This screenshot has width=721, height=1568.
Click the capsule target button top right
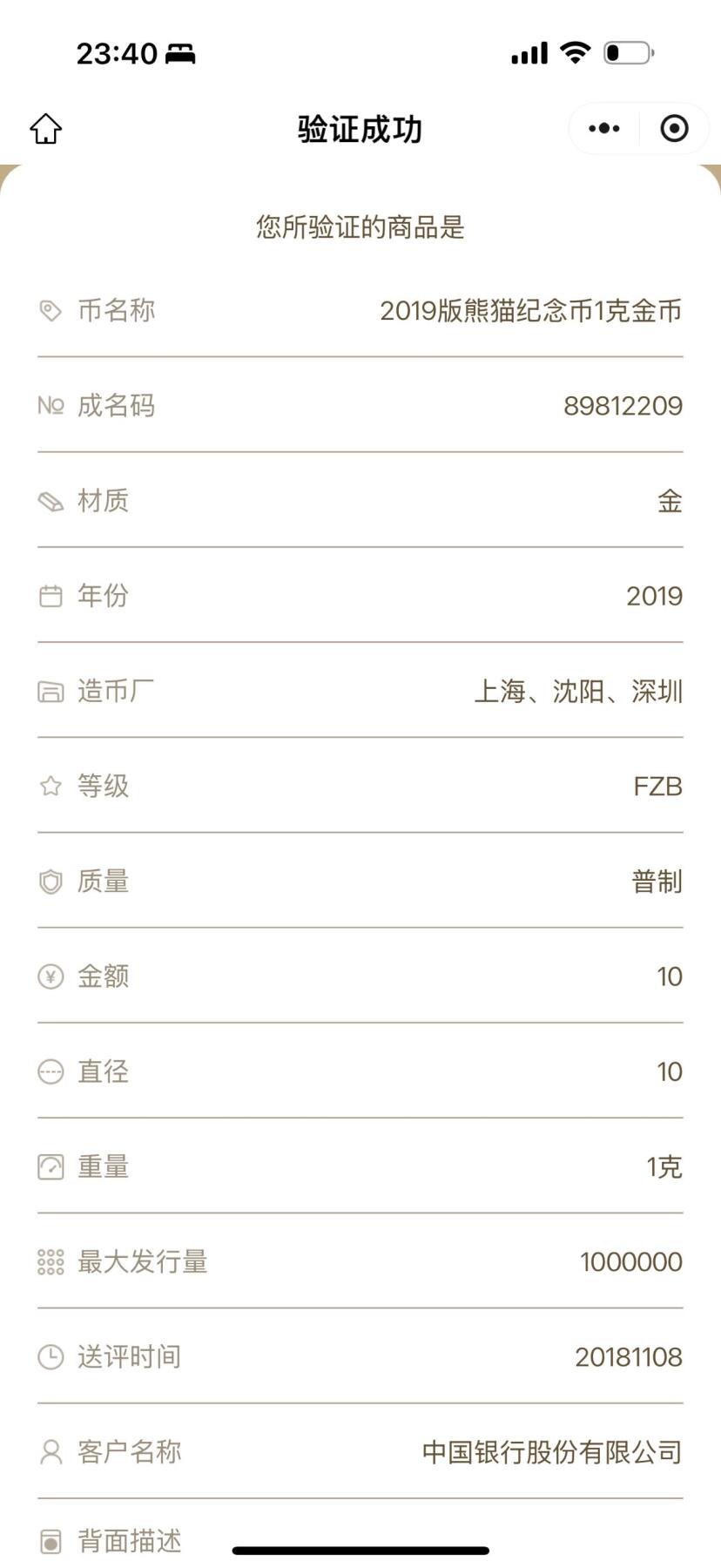coord(672,128)
